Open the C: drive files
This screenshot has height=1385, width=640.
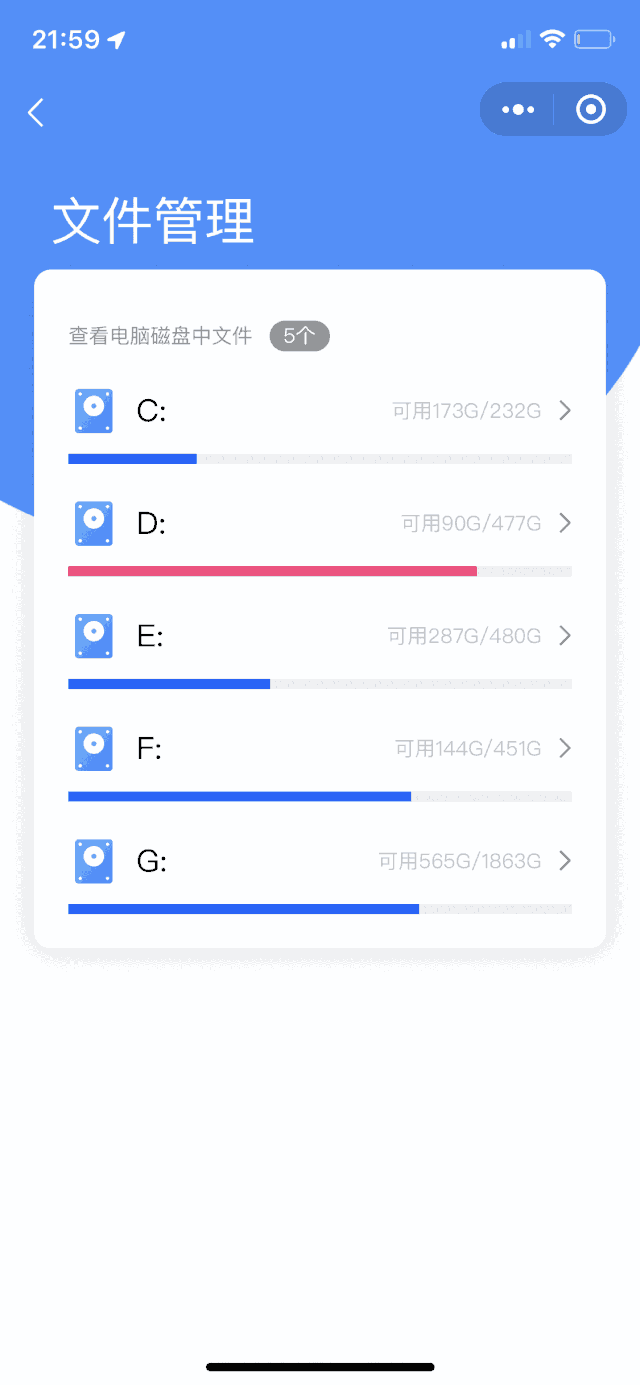click(320, 411)
